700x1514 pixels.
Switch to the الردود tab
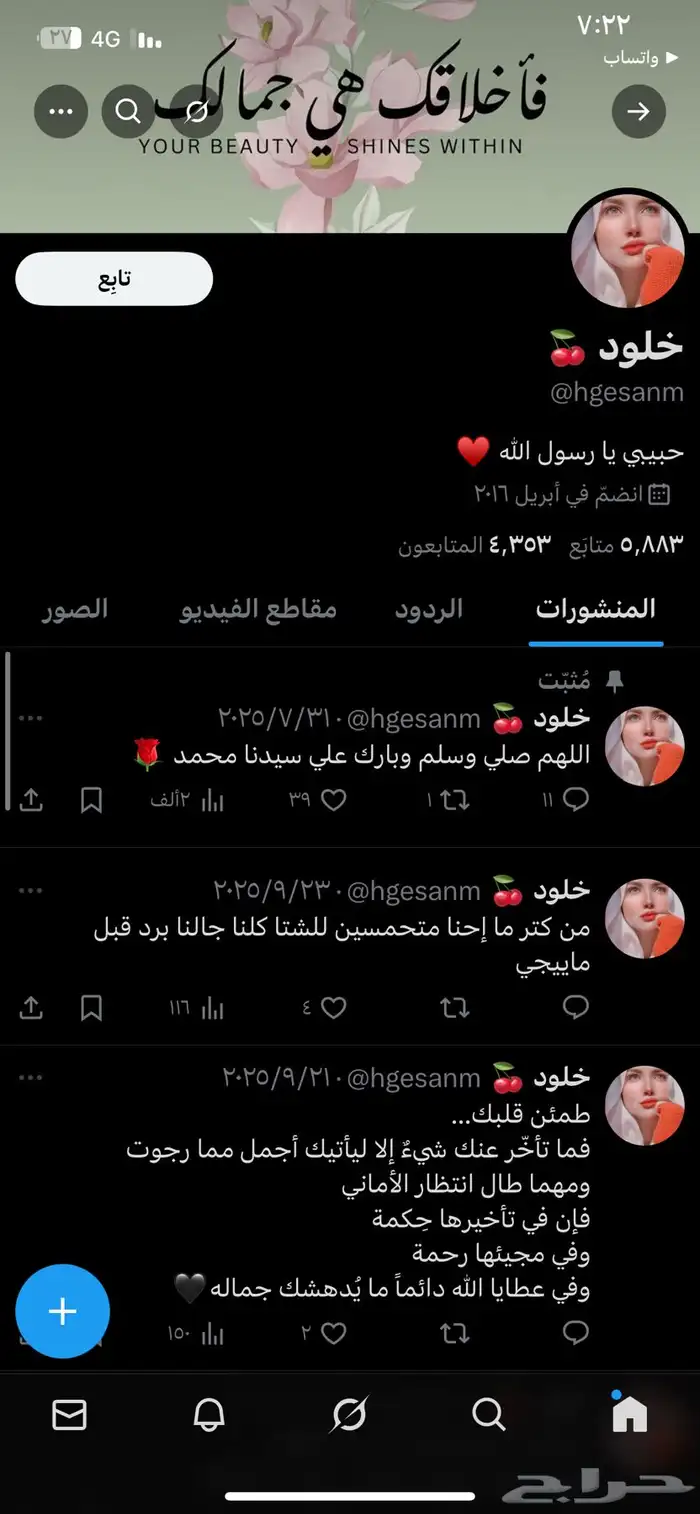click(430, 609)
